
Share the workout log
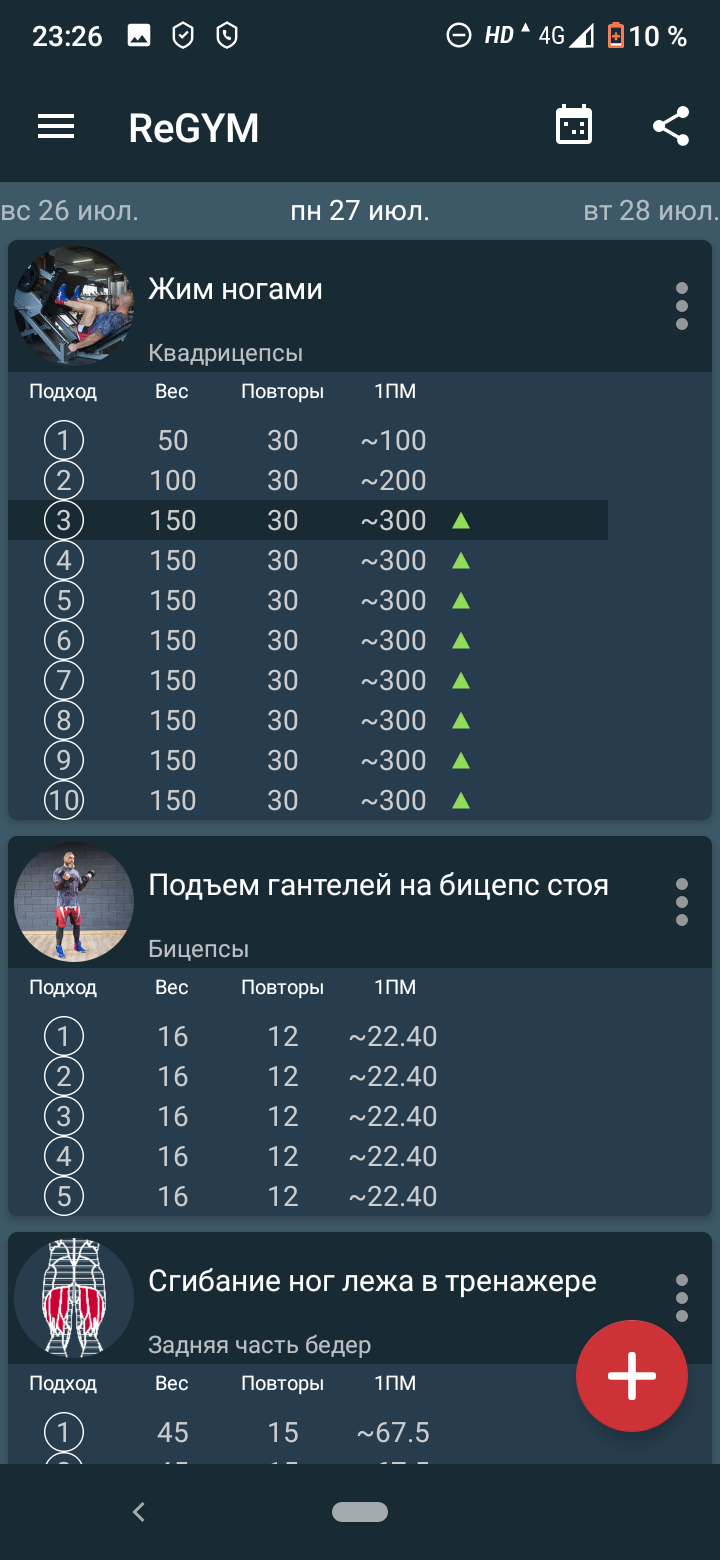pos(671,127)
